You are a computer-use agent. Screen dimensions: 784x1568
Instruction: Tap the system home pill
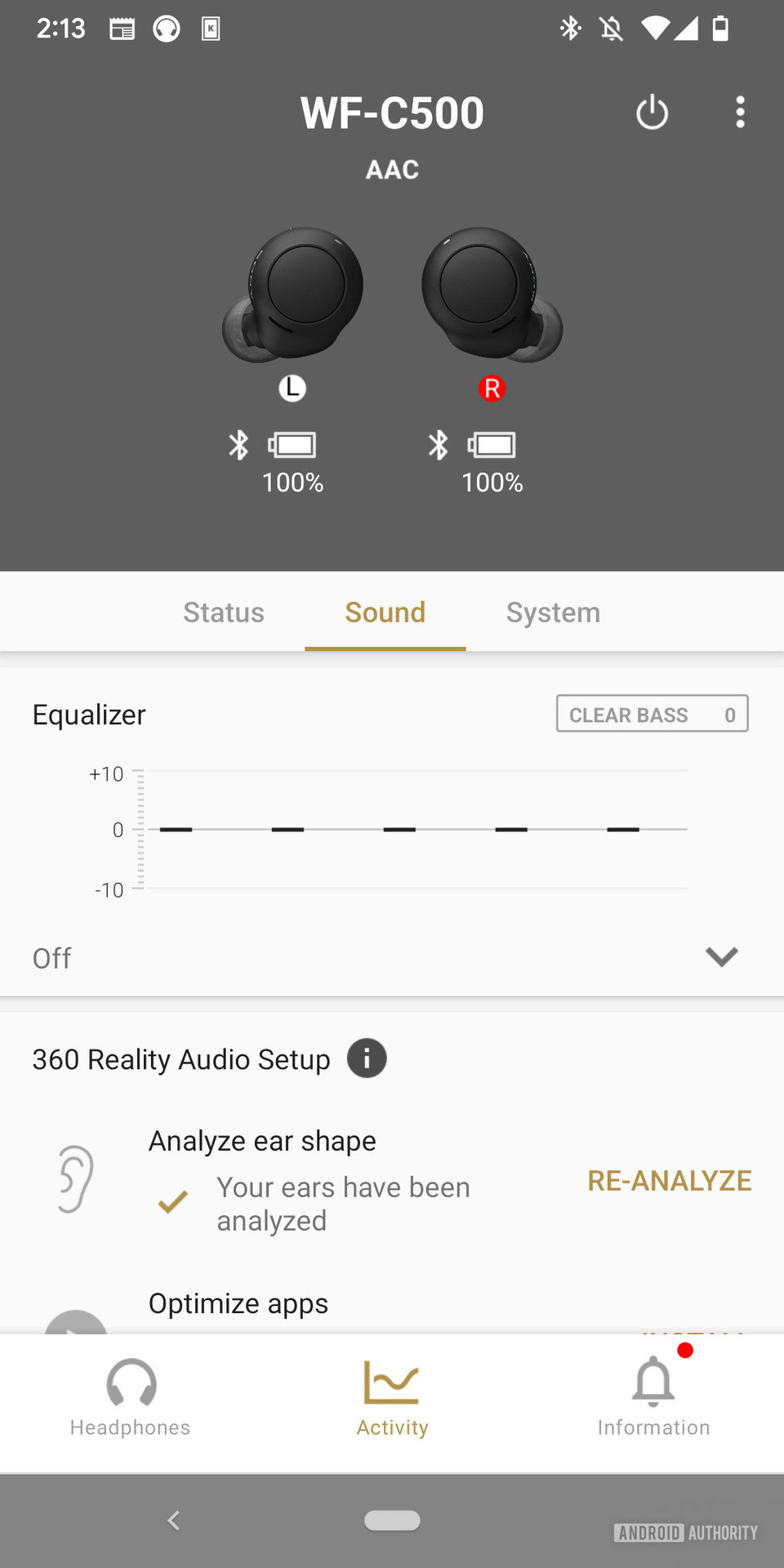[x=392, y=1521]
